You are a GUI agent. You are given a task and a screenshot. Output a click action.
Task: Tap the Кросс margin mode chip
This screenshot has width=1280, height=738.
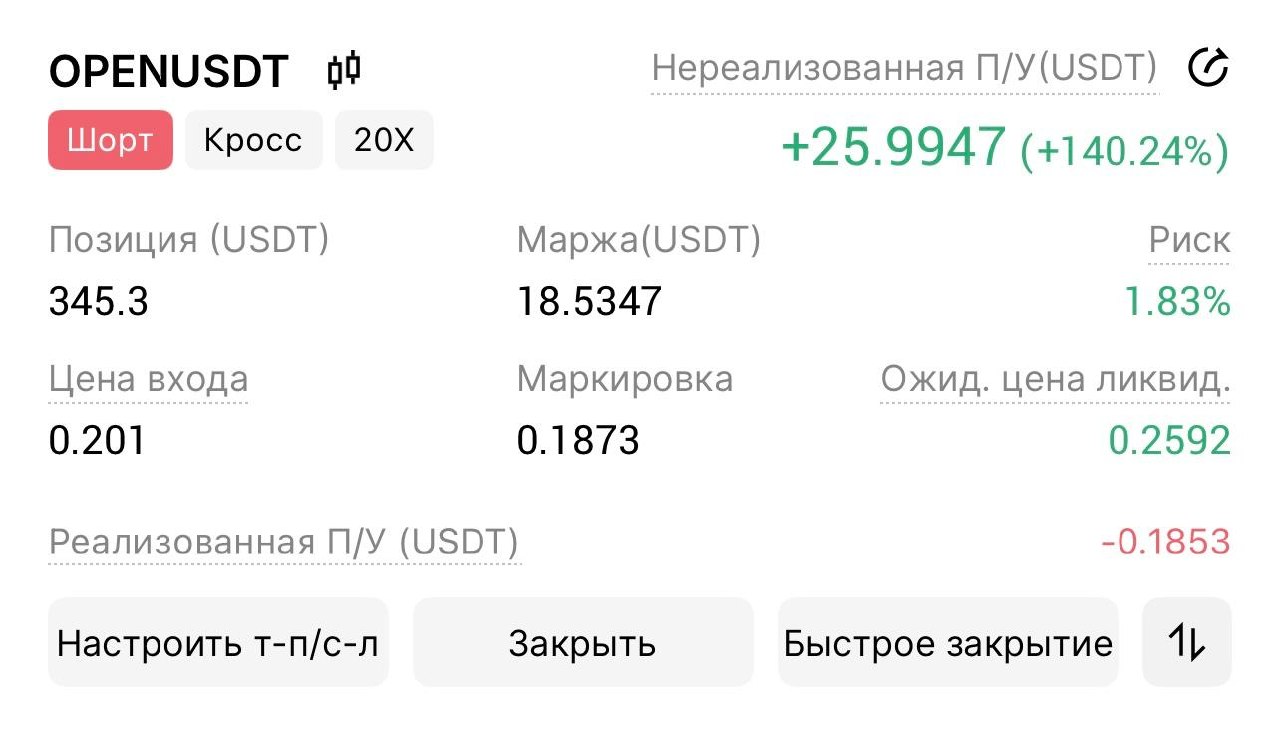click(253, 140)
